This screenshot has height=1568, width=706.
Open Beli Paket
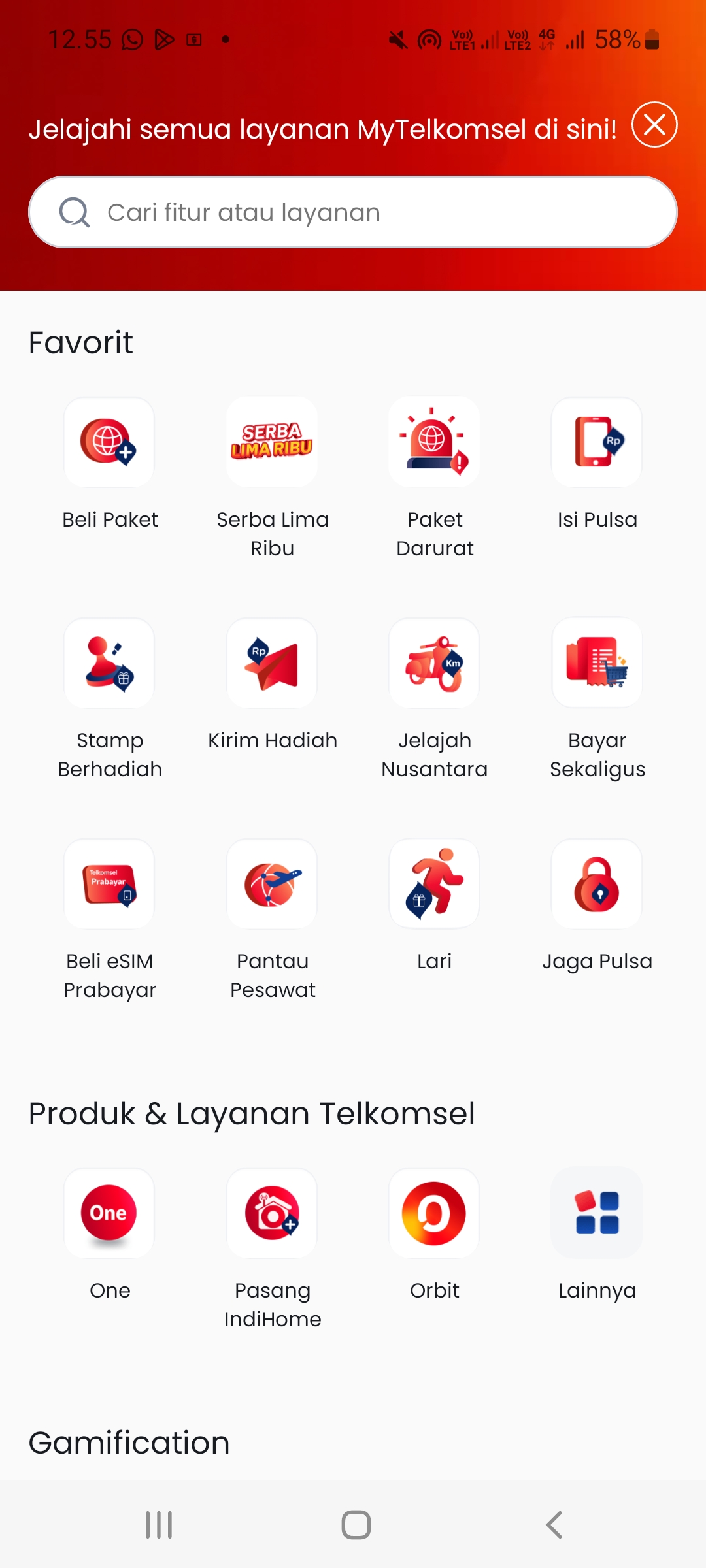109,442
